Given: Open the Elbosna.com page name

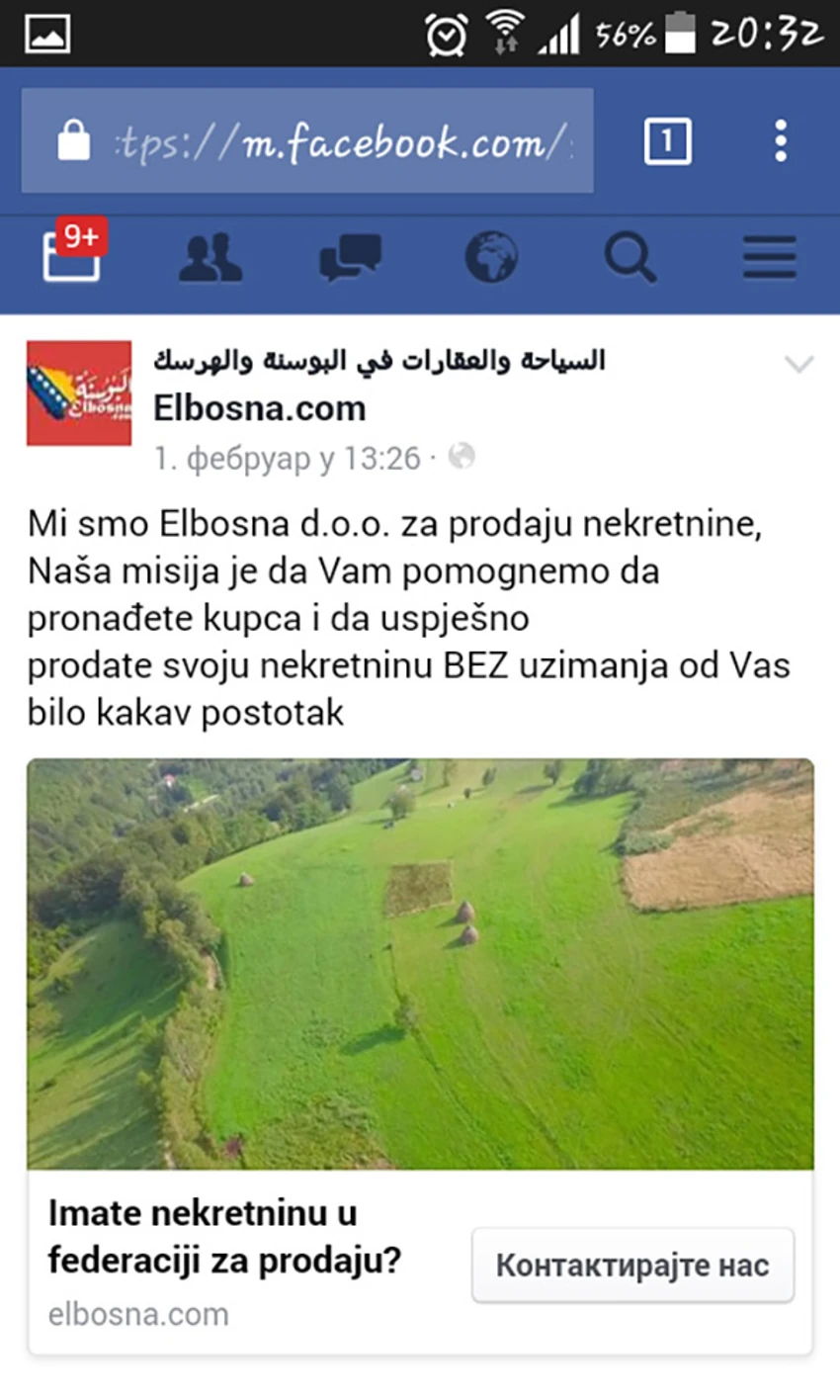Looking at the screenshot, I should (260, 408).
